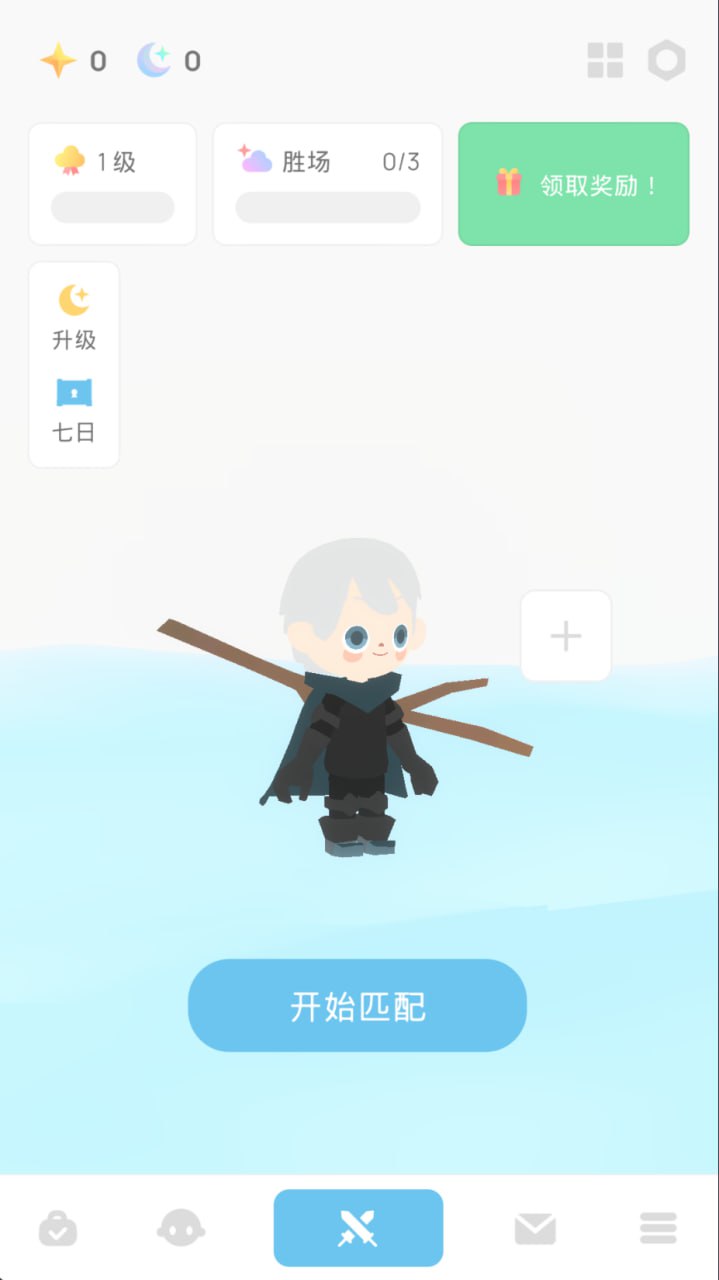
Task: Open the 1级 level card
Action: [x=112, y=184]
